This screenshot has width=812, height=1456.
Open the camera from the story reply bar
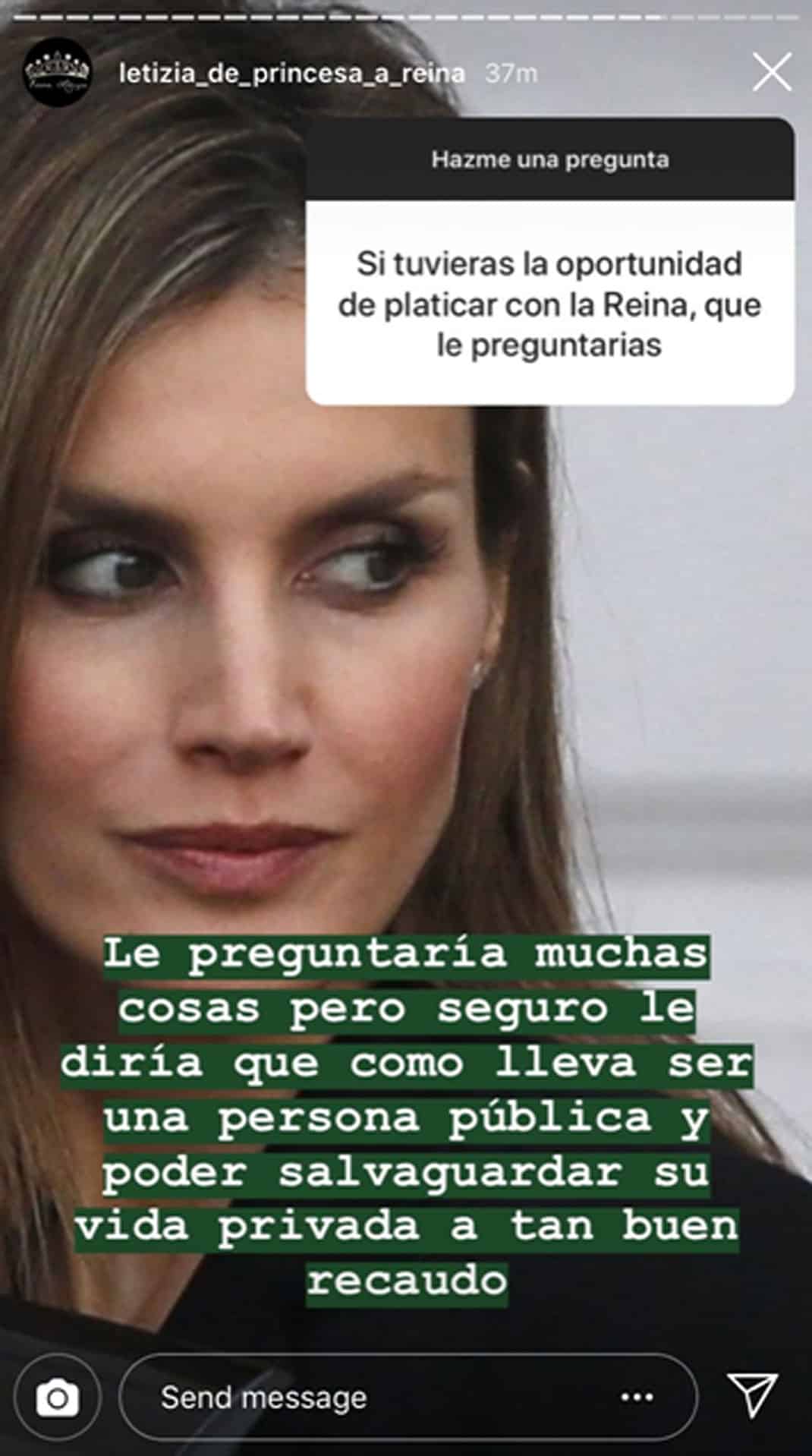tap(58, 1398)
